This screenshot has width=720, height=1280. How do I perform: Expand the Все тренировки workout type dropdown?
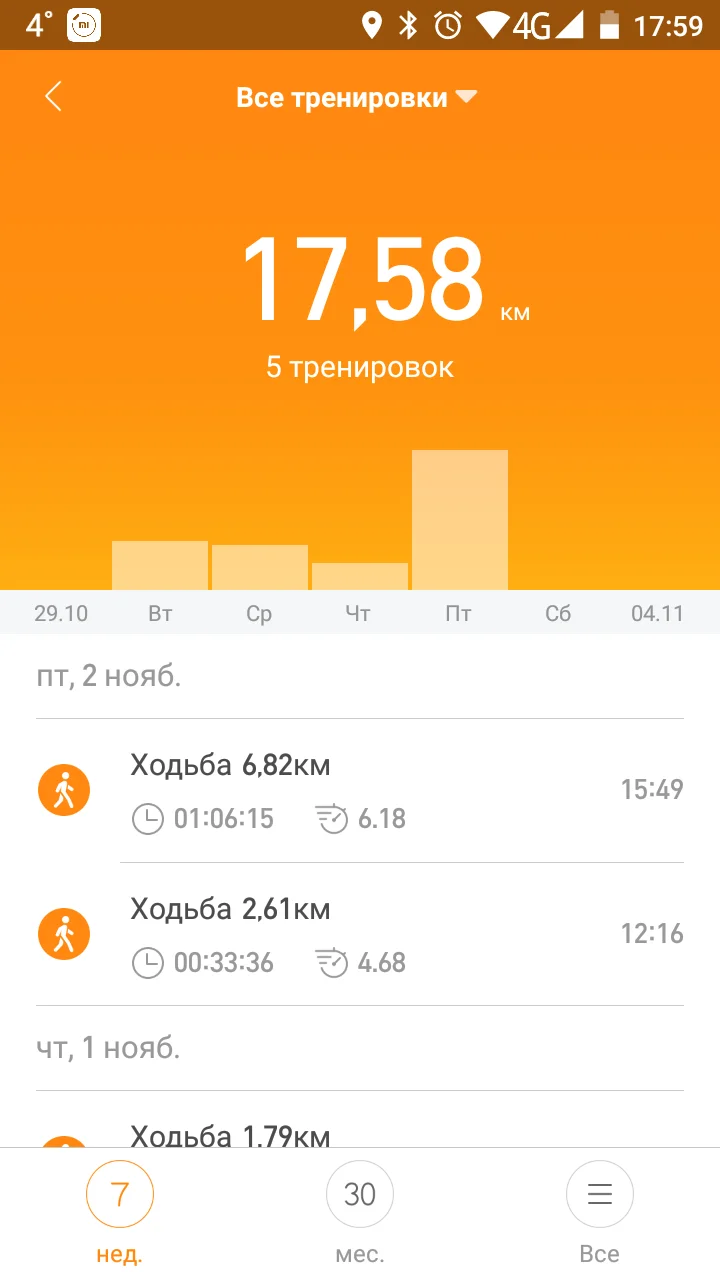[357, 97]
